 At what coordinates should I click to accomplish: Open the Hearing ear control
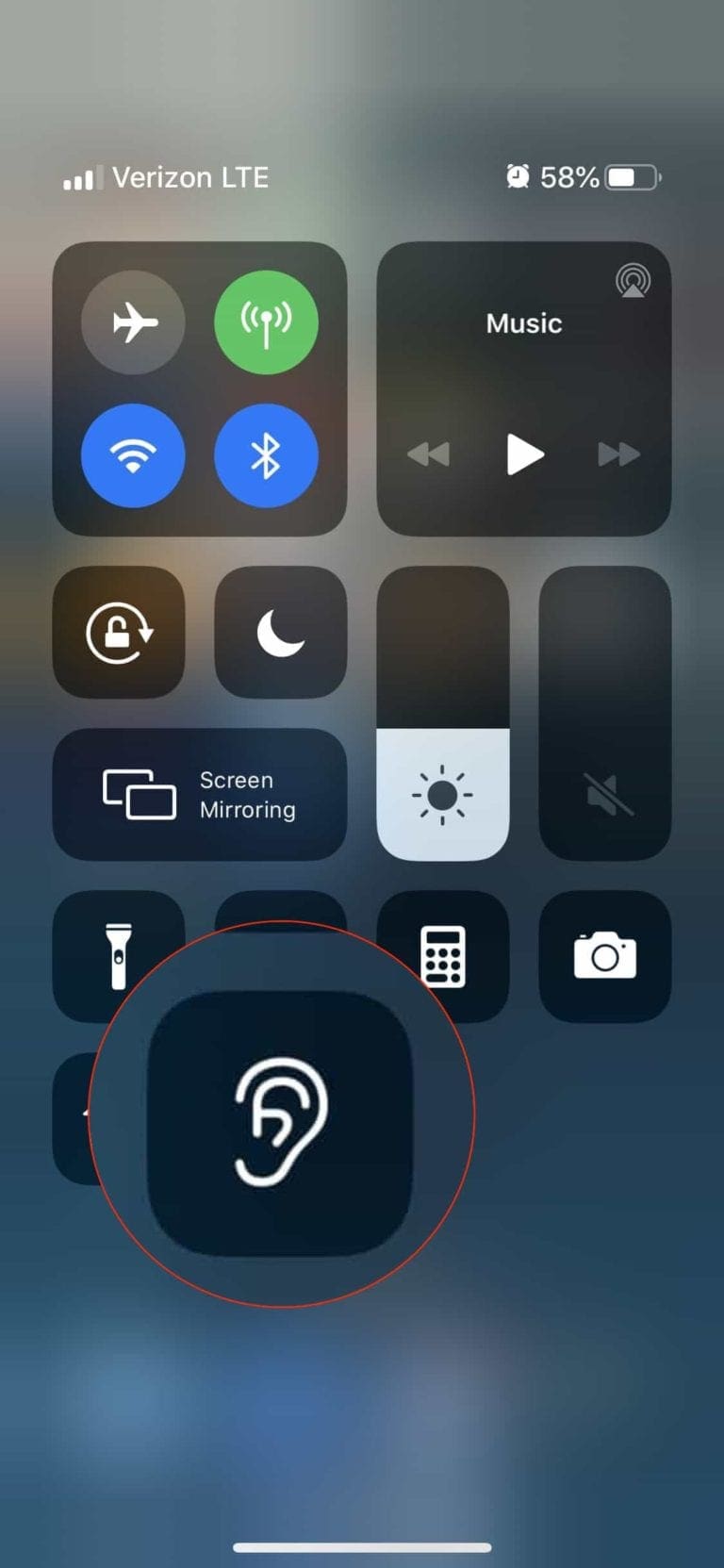coord(280,1122)
